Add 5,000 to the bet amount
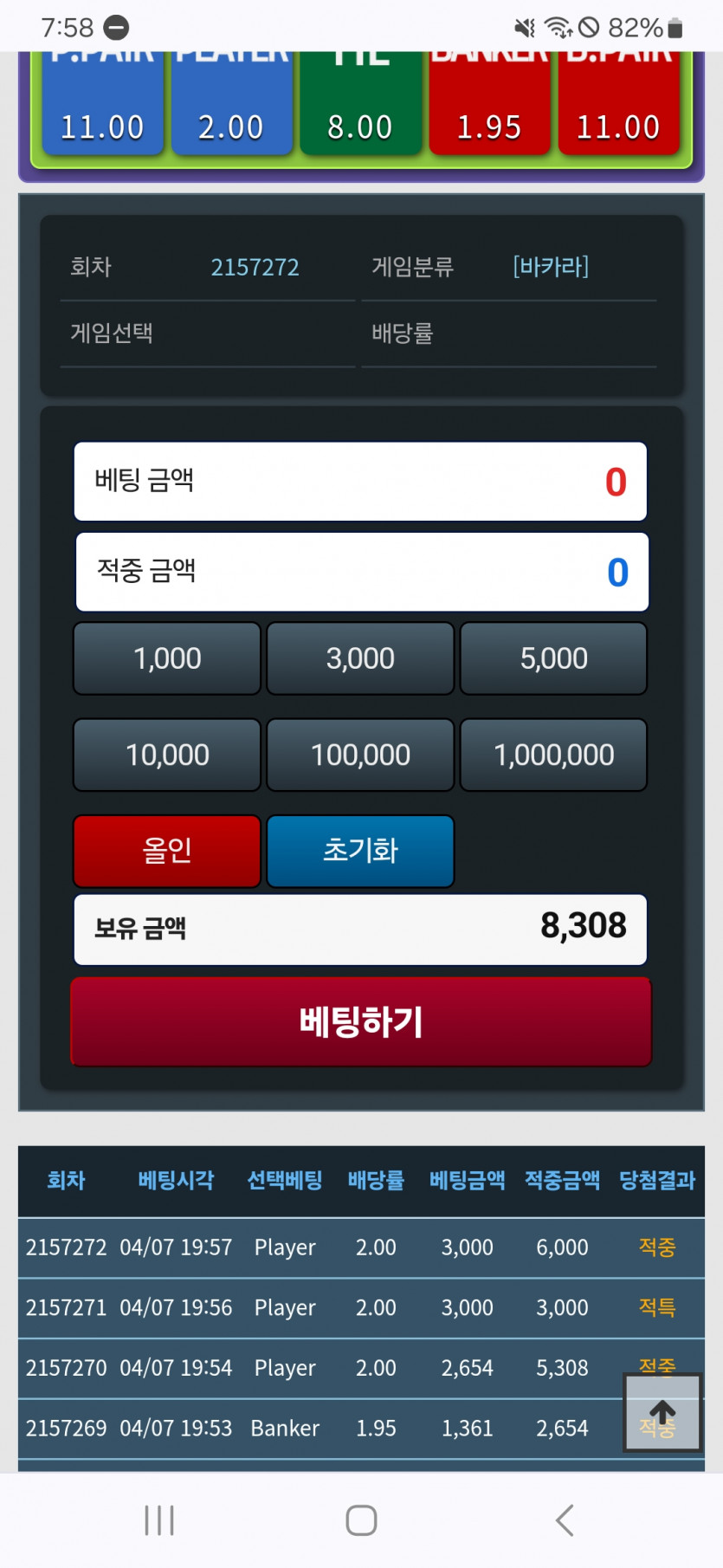723x1568 pixels. [x=553, y=658]
